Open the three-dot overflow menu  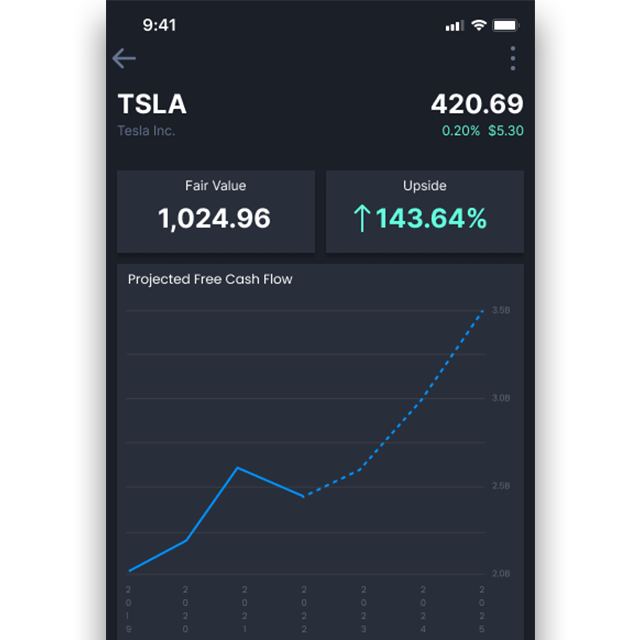513,58
